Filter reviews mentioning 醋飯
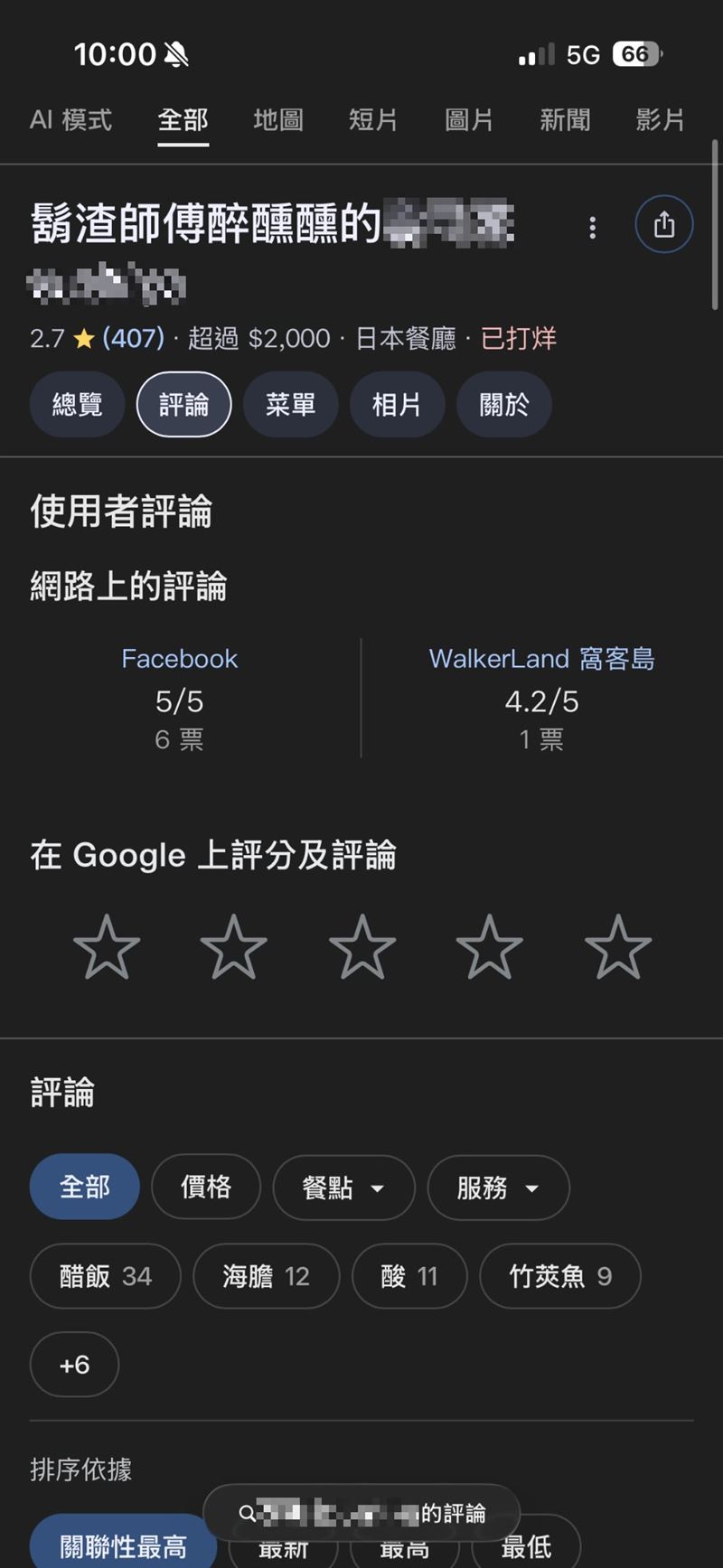723x1568 pixels. pos(105,1276)
